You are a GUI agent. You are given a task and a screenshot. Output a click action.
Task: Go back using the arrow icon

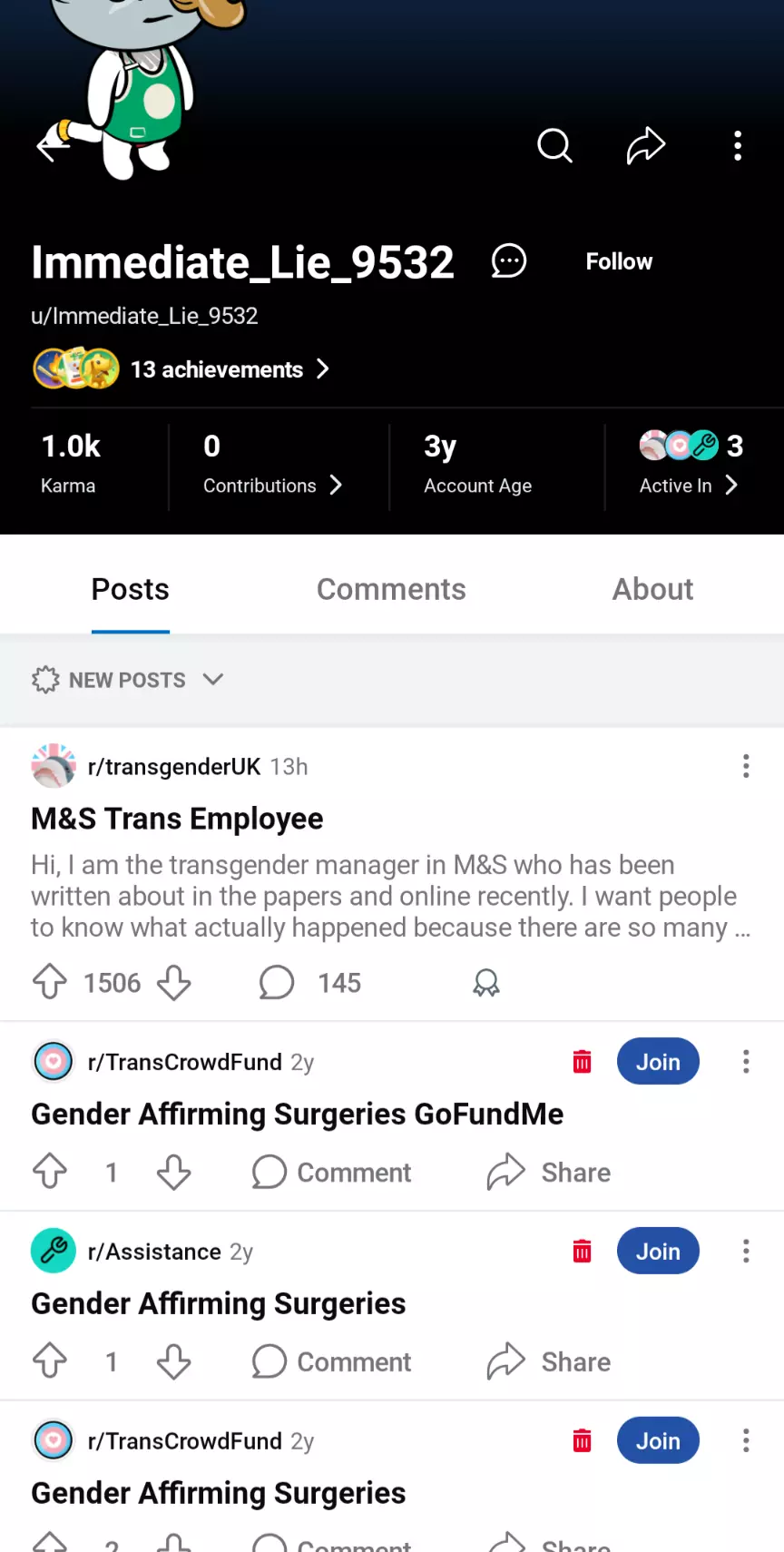[x=52, y=145]
